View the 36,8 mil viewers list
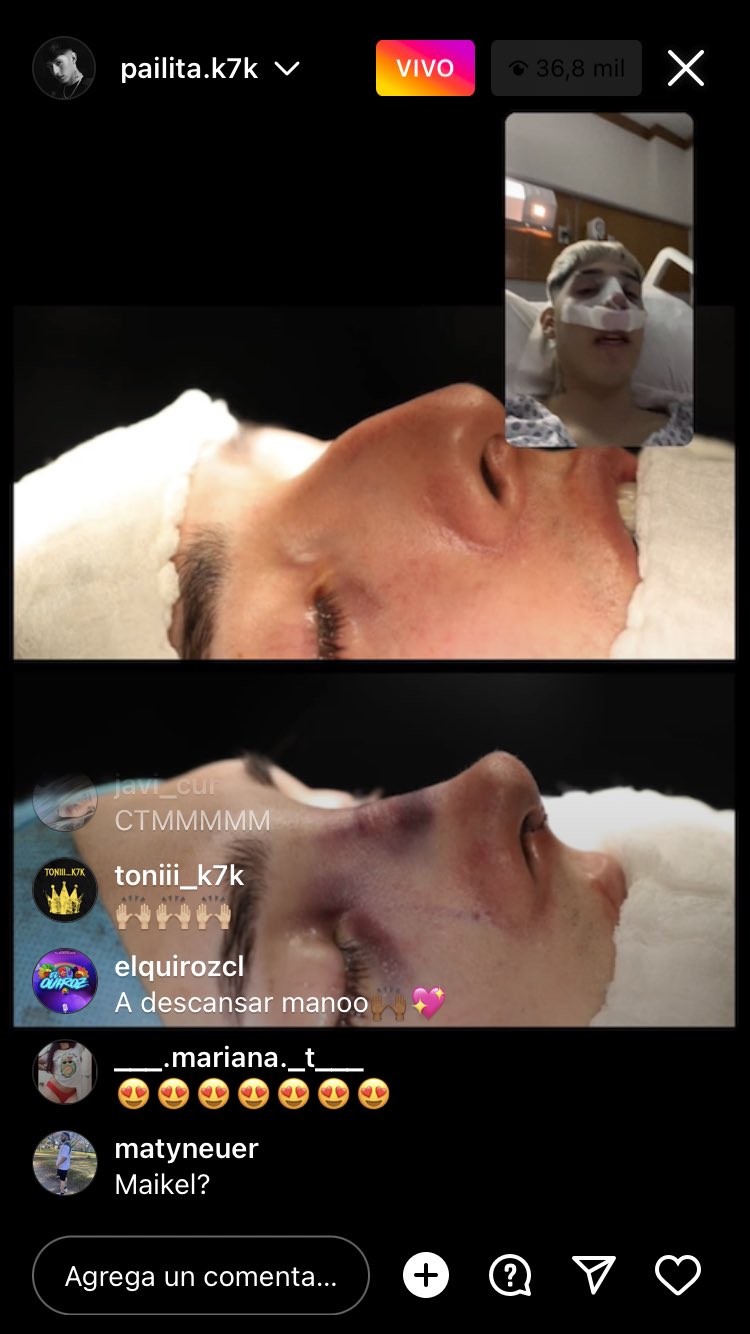This screenshot has width=750, height=1334. [566, 68]
